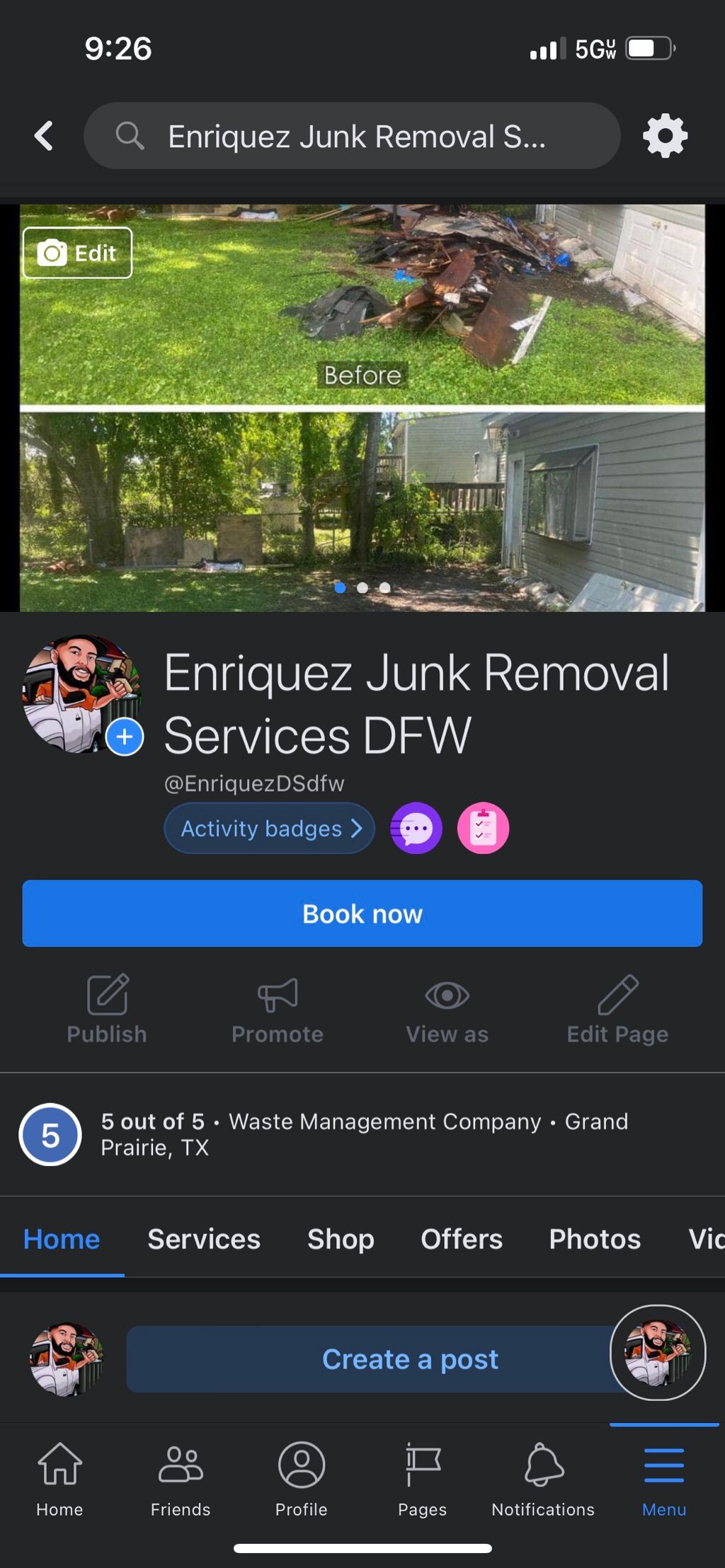Switch to the Shop tab
This screenshot has height=1568, width=725.
click(341, 1239)
